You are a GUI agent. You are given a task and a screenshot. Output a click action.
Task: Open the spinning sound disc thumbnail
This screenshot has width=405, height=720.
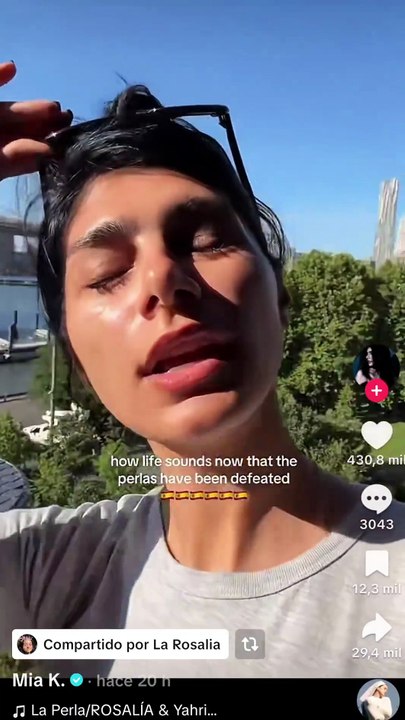tap(378, 700)
